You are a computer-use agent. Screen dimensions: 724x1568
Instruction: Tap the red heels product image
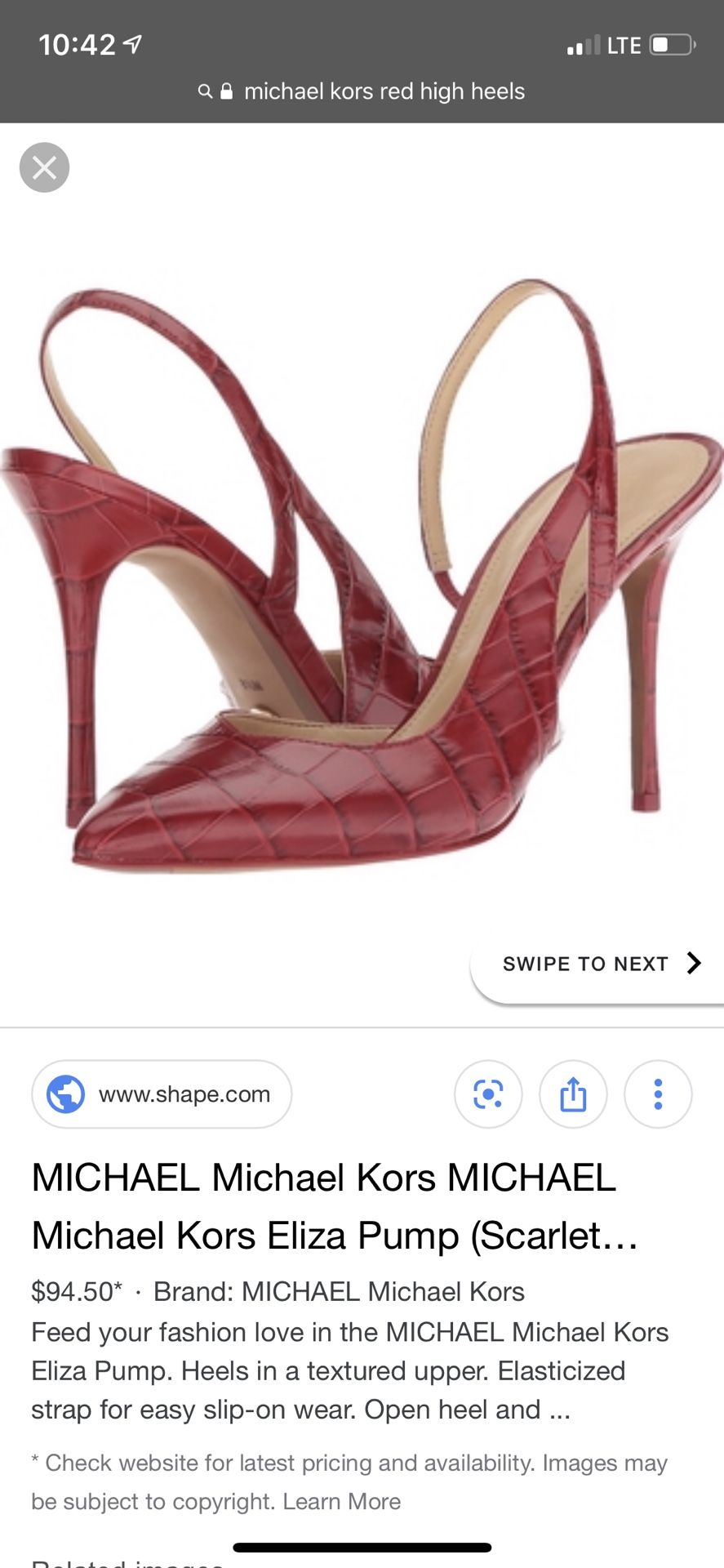coord(362,572)
